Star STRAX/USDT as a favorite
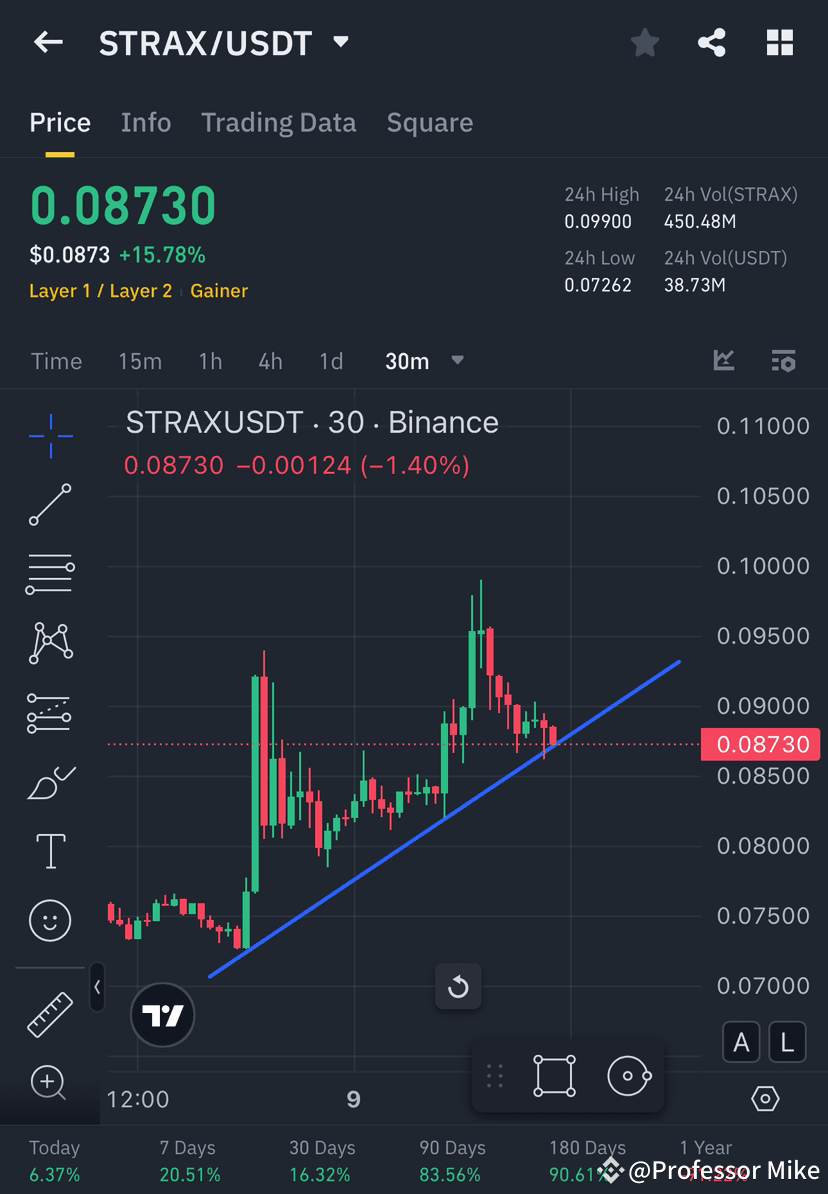 (x=644, y=42)
